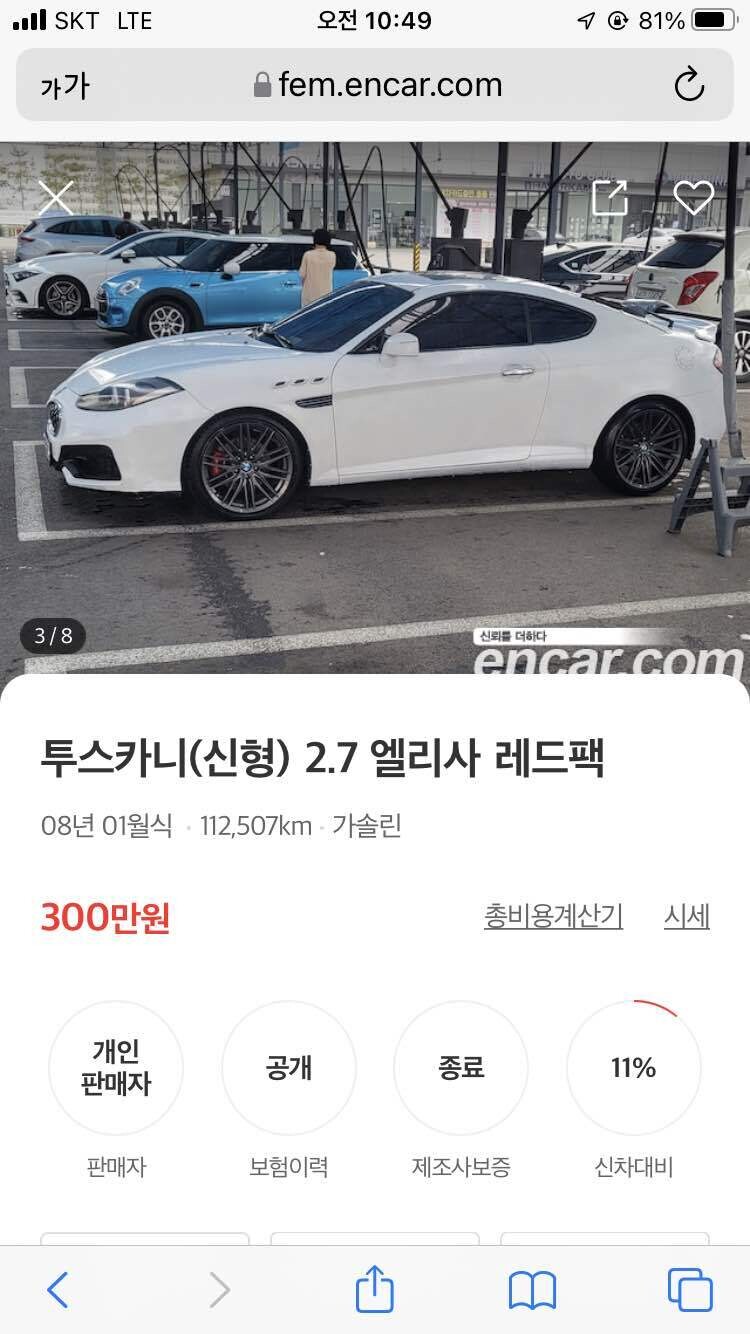Screen dimensions: 750x1334
Task: Open the 시세 market price link
Action: coord(687,915)
